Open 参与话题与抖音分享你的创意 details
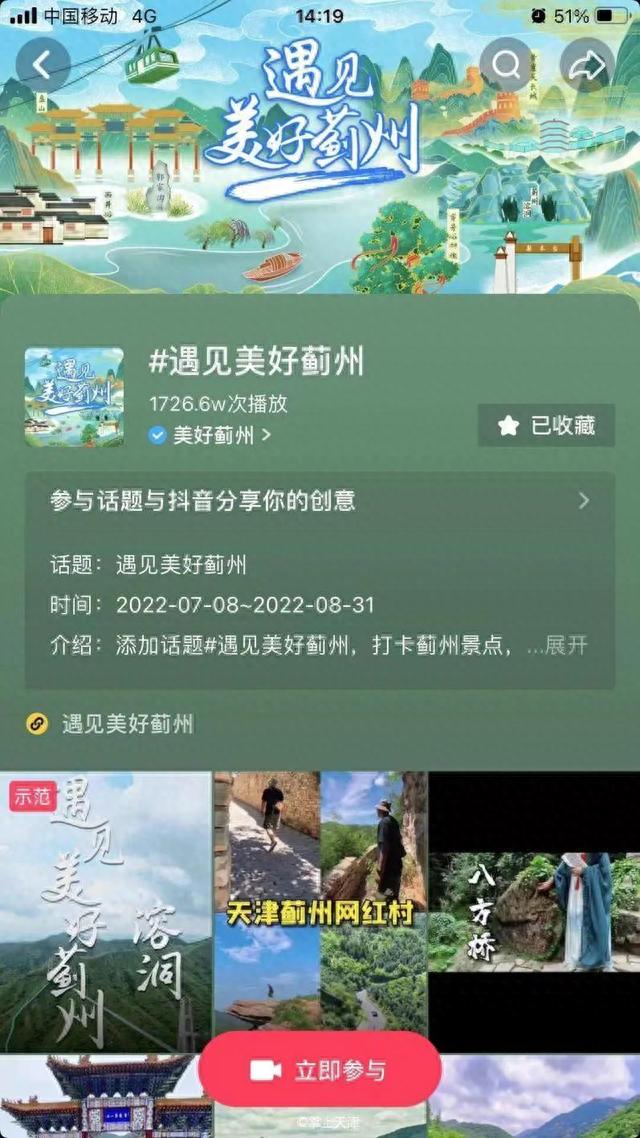The height and width of the screenshot is (1138, 640). pos(320,501)
